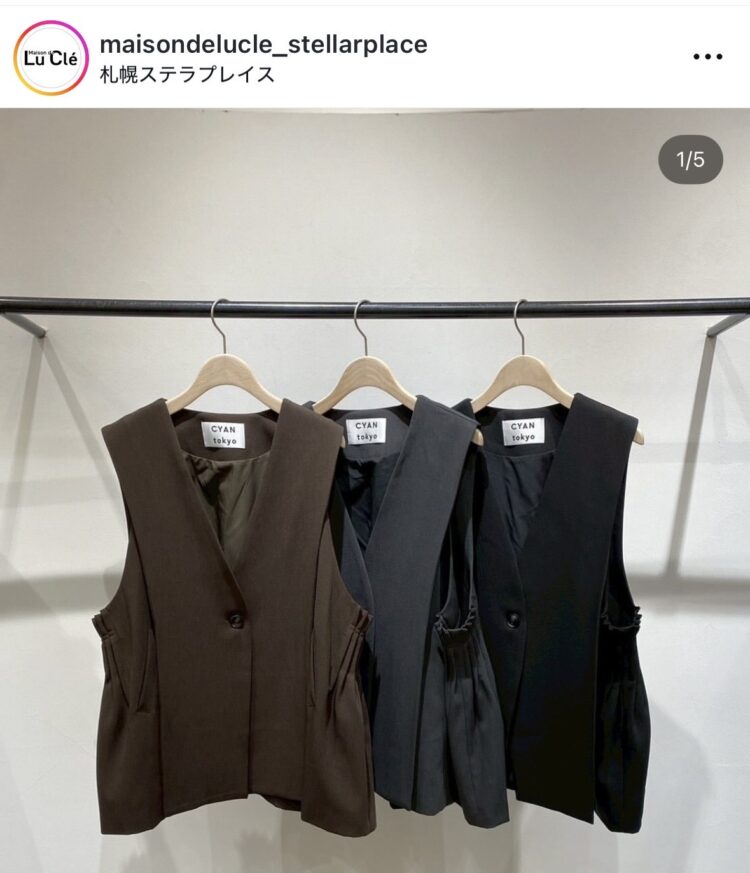
Task: Open maisondelucle_stellarplace profile picture
Action: (x=51, y=57)
